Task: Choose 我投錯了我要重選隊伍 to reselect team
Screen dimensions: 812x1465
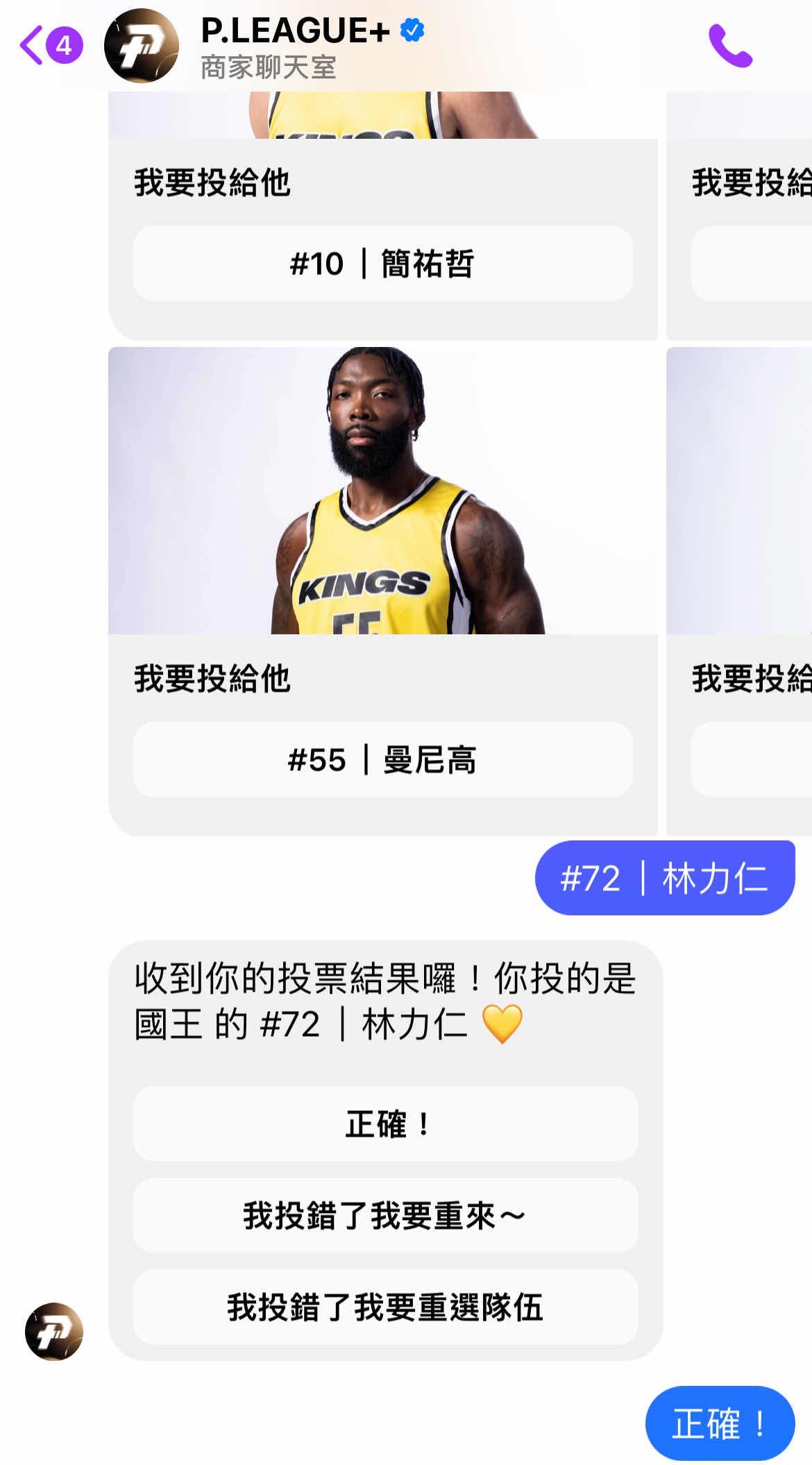Action: 385,1307
